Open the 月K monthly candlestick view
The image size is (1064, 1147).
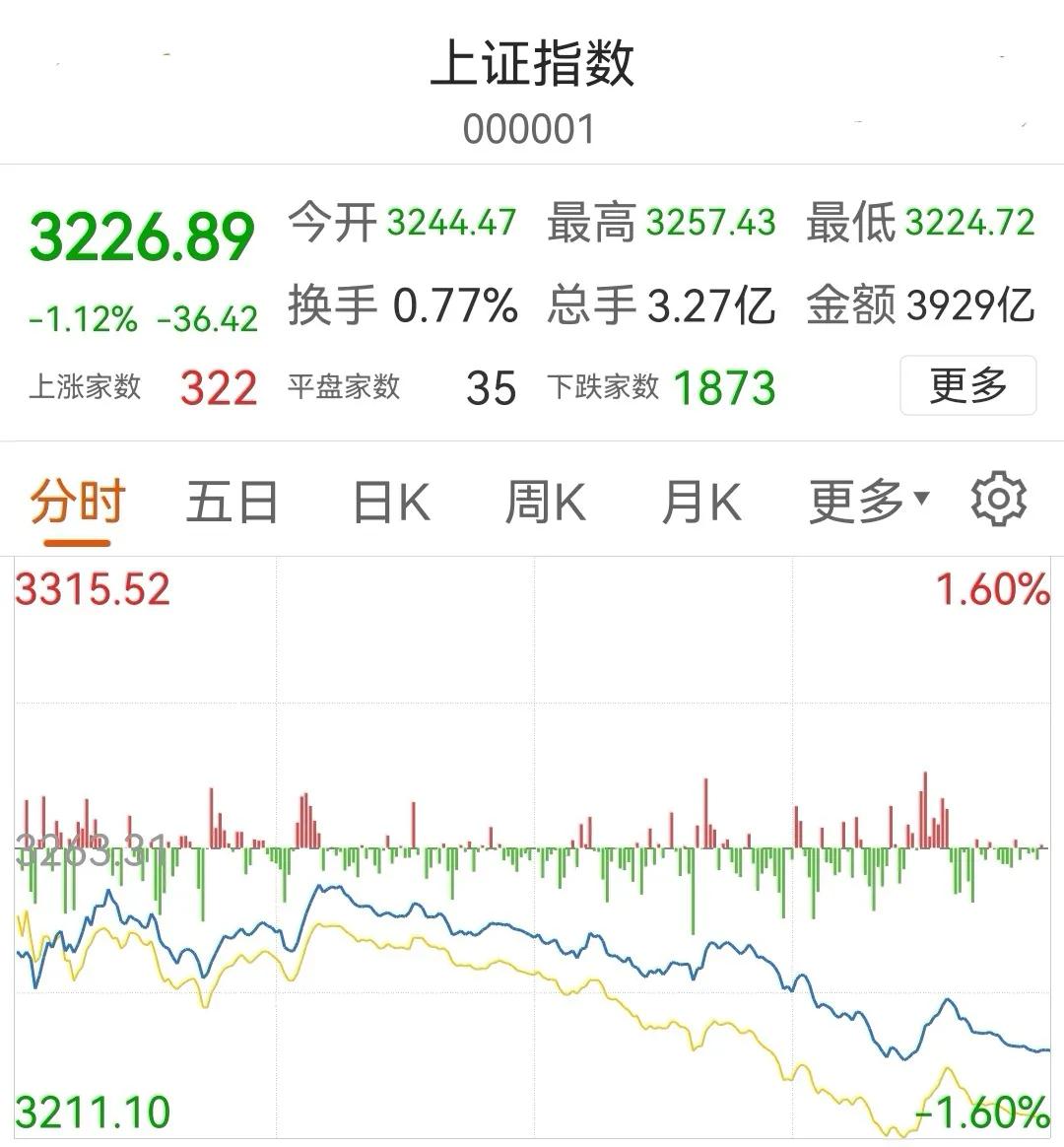(x=701, y=501)
